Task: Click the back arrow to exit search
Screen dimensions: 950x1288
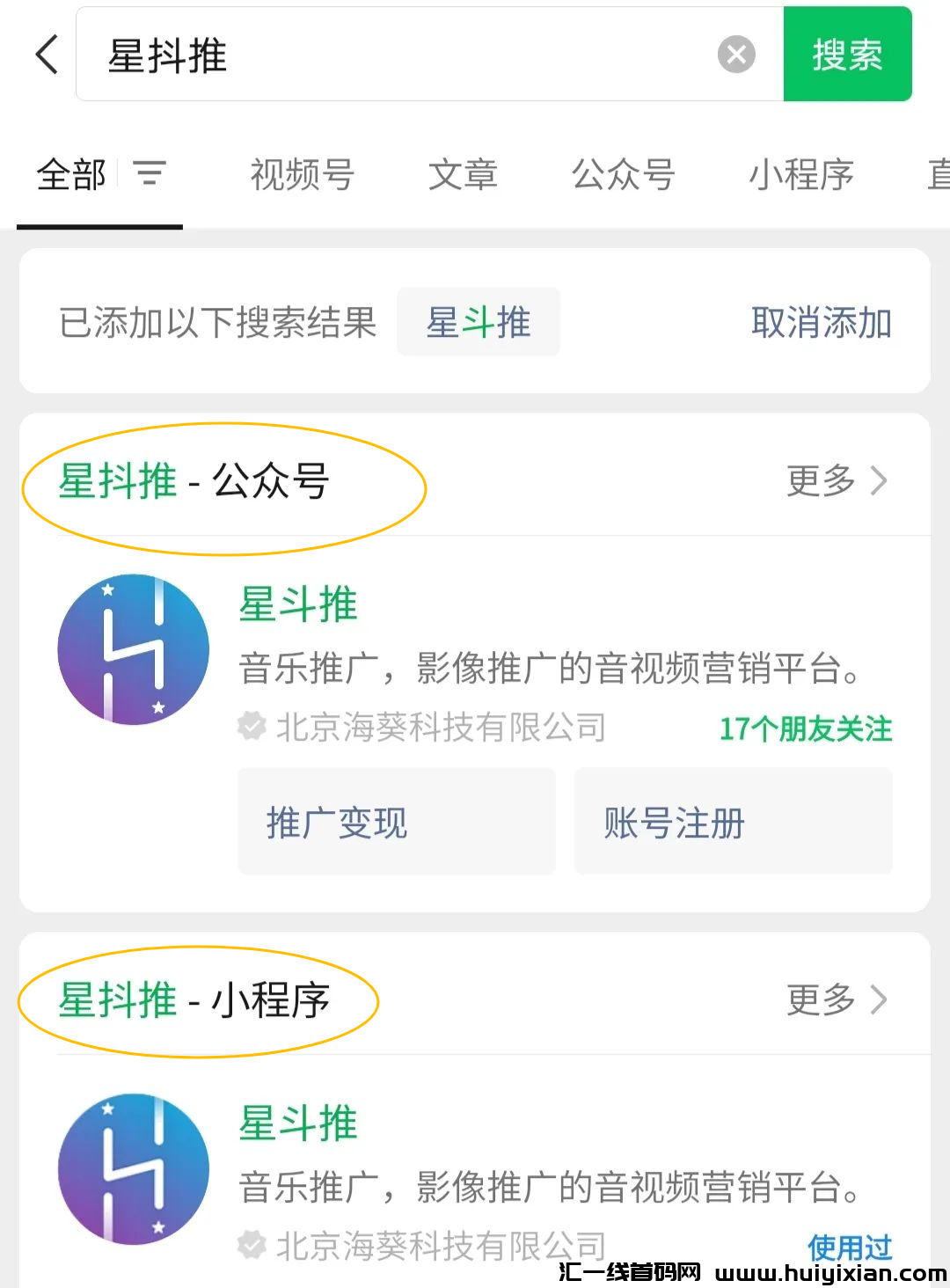Action: coord(46,54)
